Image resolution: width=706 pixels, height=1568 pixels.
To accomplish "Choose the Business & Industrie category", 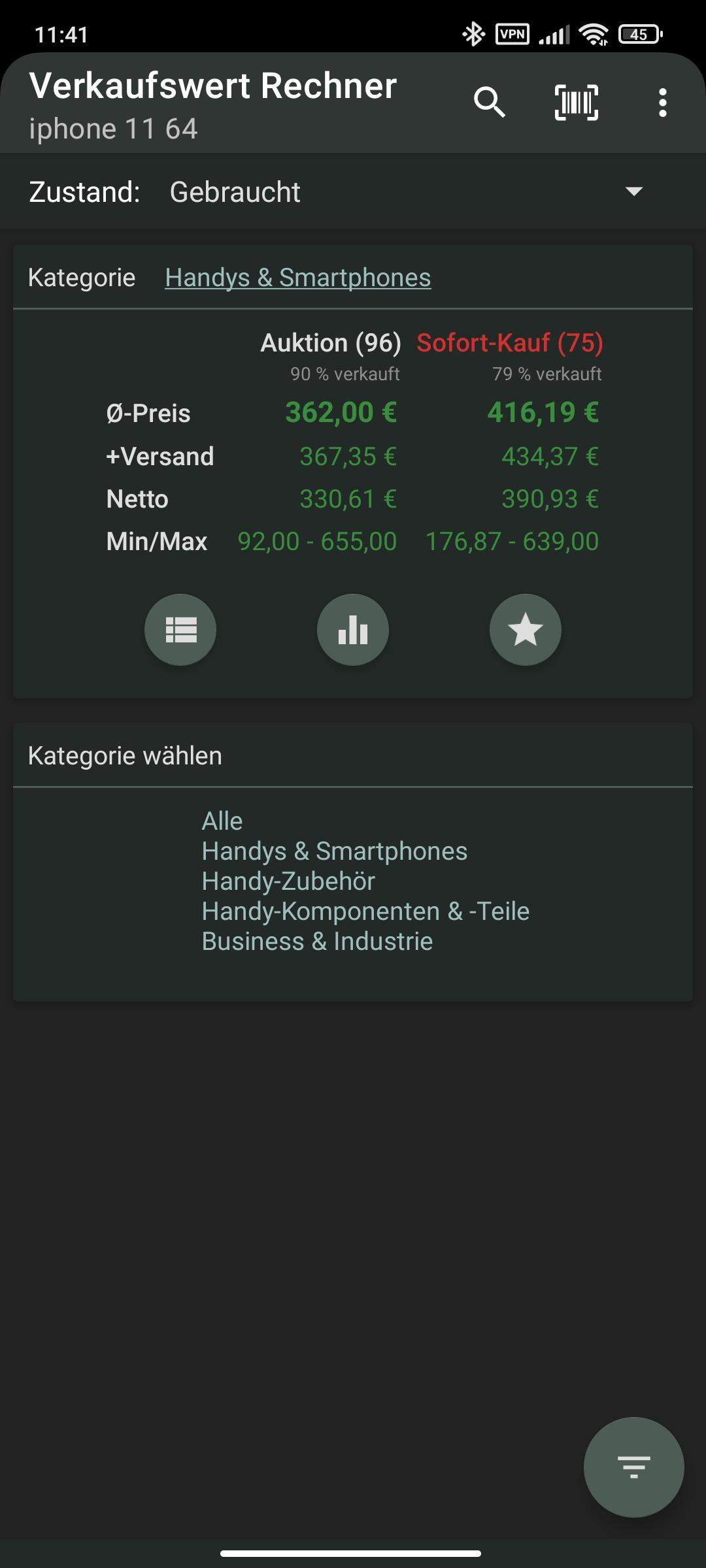I will click(317, 941).
